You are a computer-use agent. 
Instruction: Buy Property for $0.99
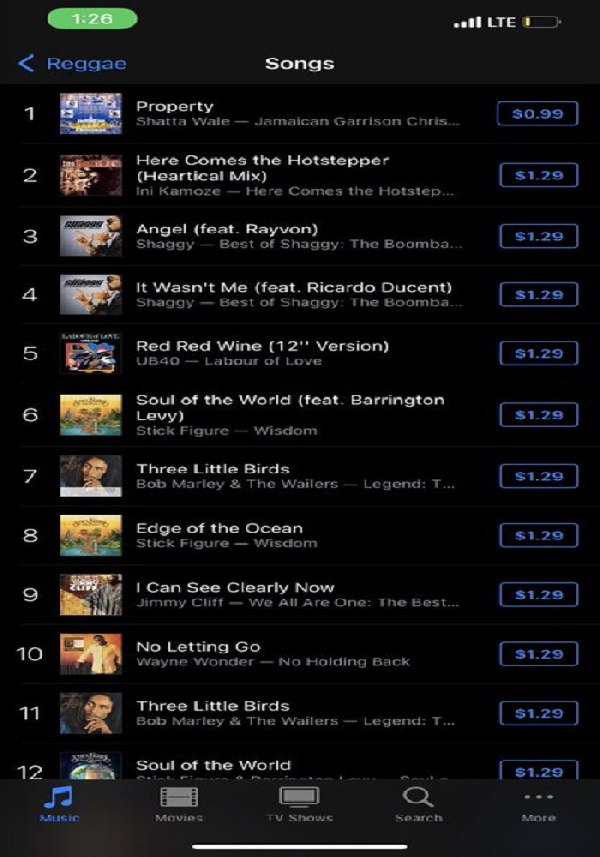tap(537, 114)
